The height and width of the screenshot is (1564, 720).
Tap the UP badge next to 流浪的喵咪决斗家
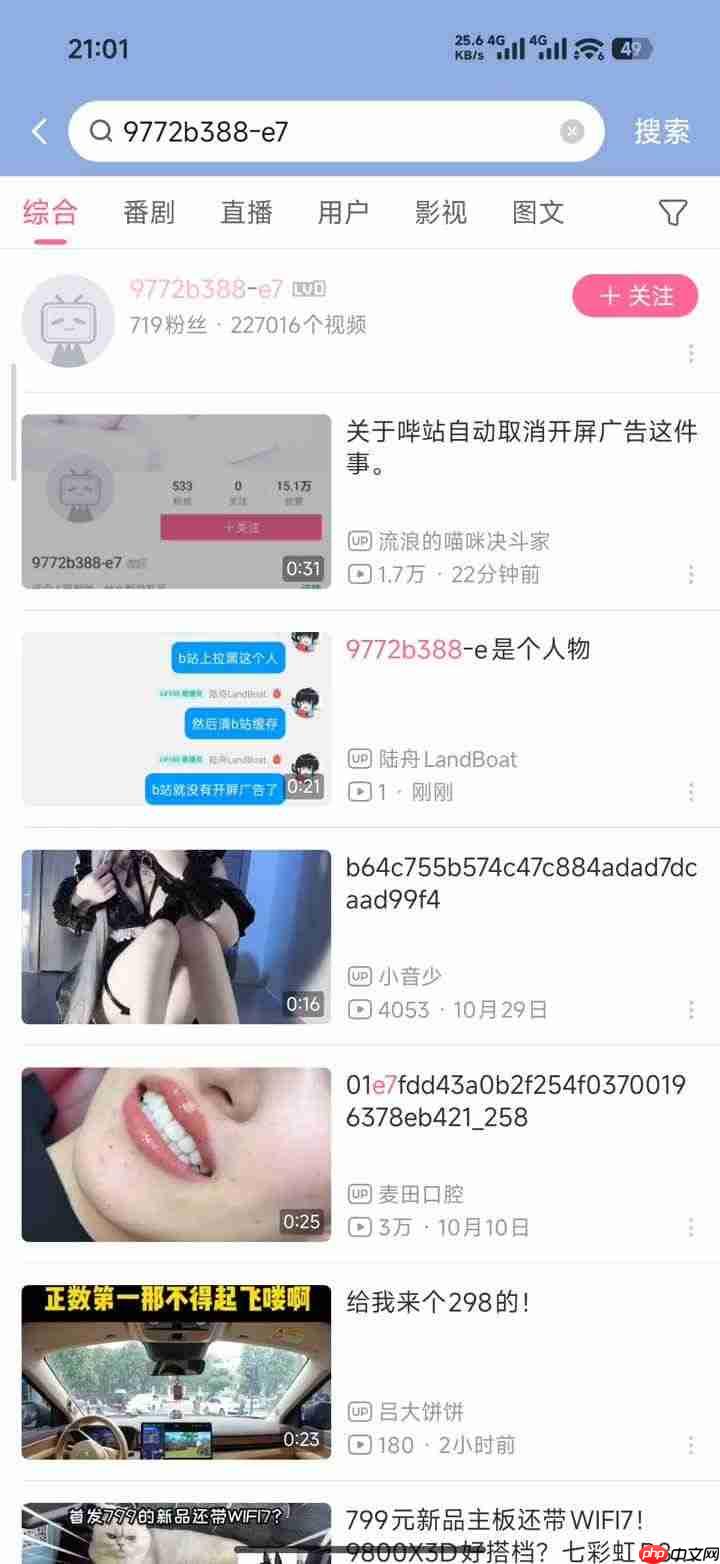(361, 540)
